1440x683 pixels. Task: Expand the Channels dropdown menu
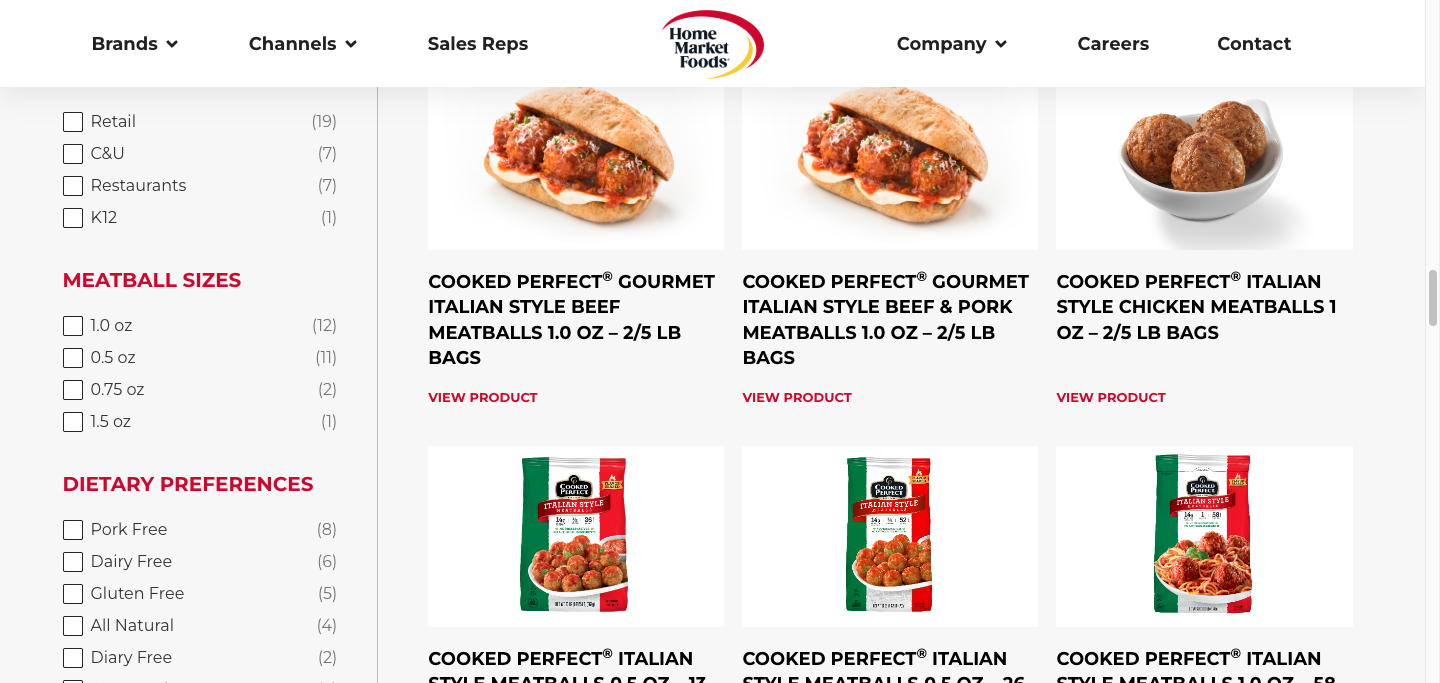tap(302, 44)
